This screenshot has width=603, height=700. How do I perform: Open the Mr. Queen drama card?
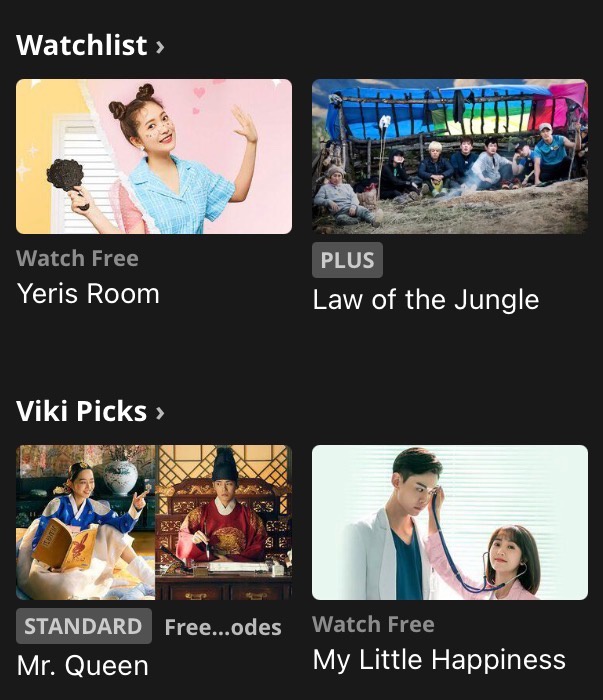coord(154,522)
